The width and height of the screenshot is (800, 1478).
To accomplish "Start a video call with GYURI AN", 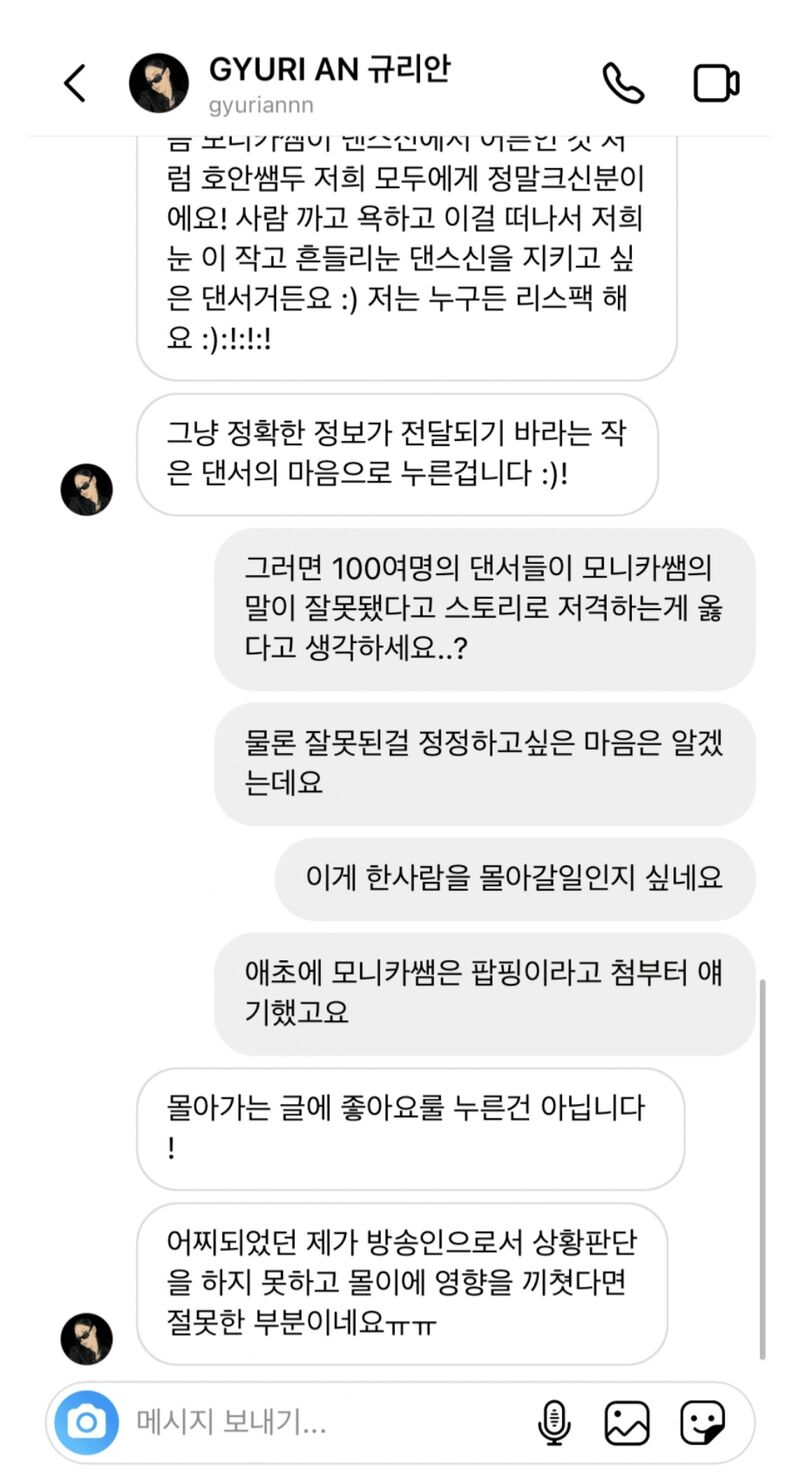I will [x=716, y=83].
